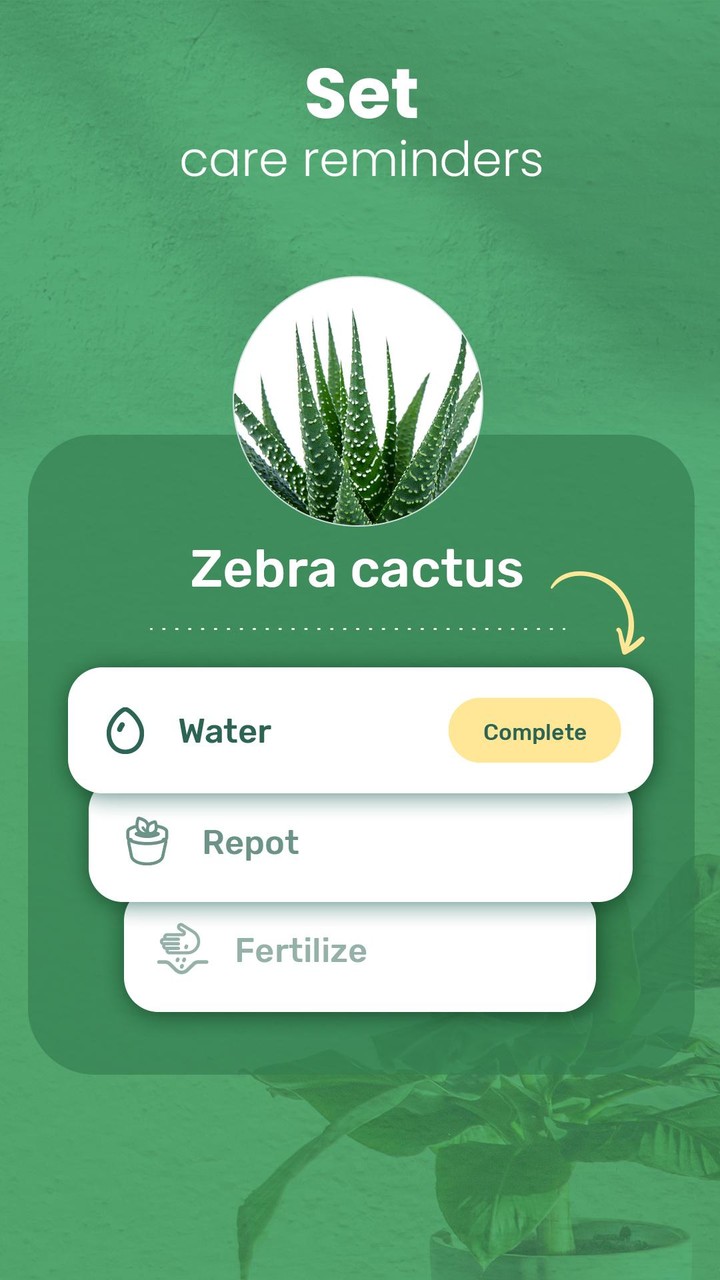Tap the yellow curved arrow graphic
Screen dimensions: 720x1280
600,605
